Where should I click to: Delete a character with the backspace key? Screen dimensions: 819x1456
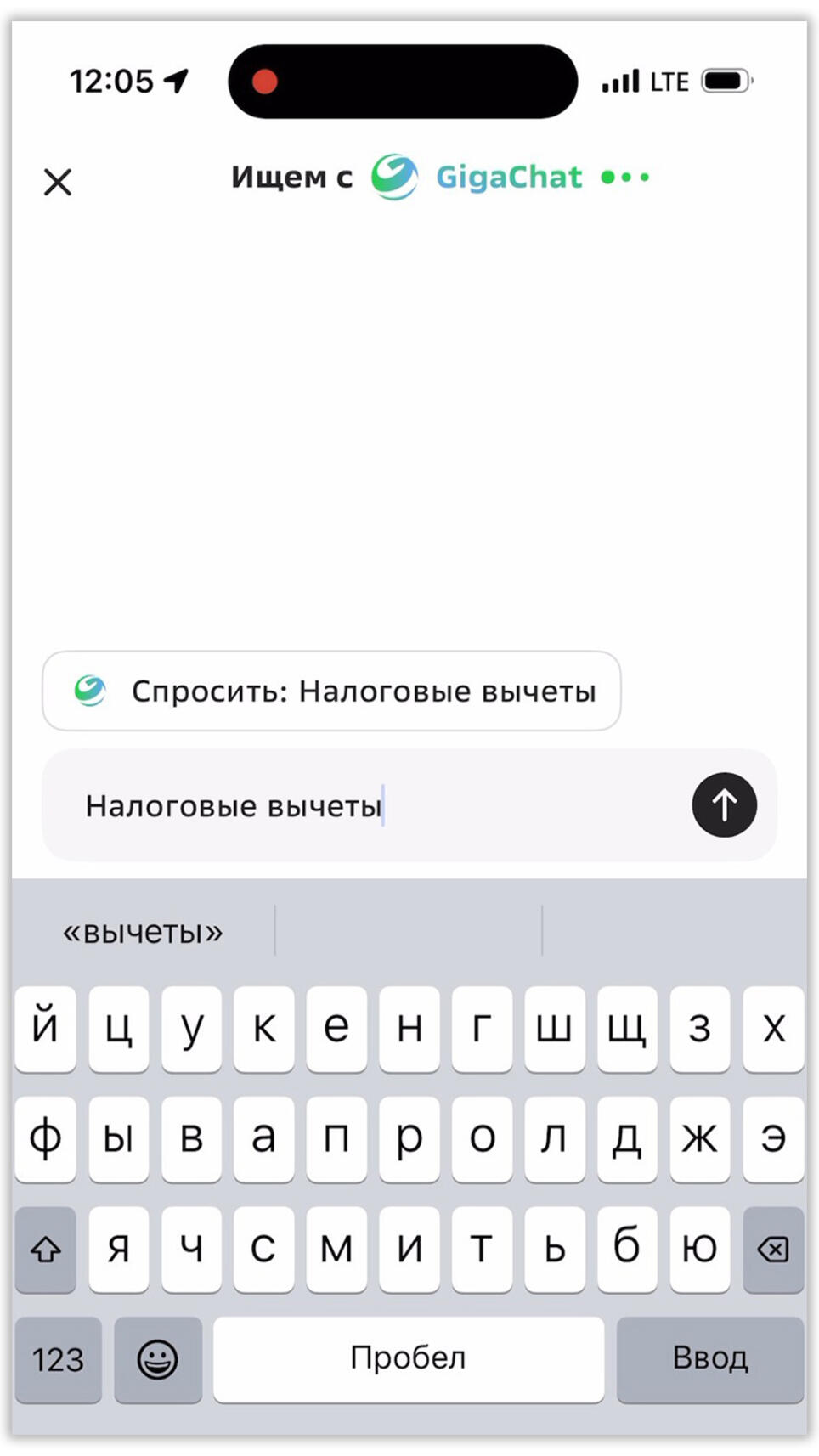(x=772, y=1249)
